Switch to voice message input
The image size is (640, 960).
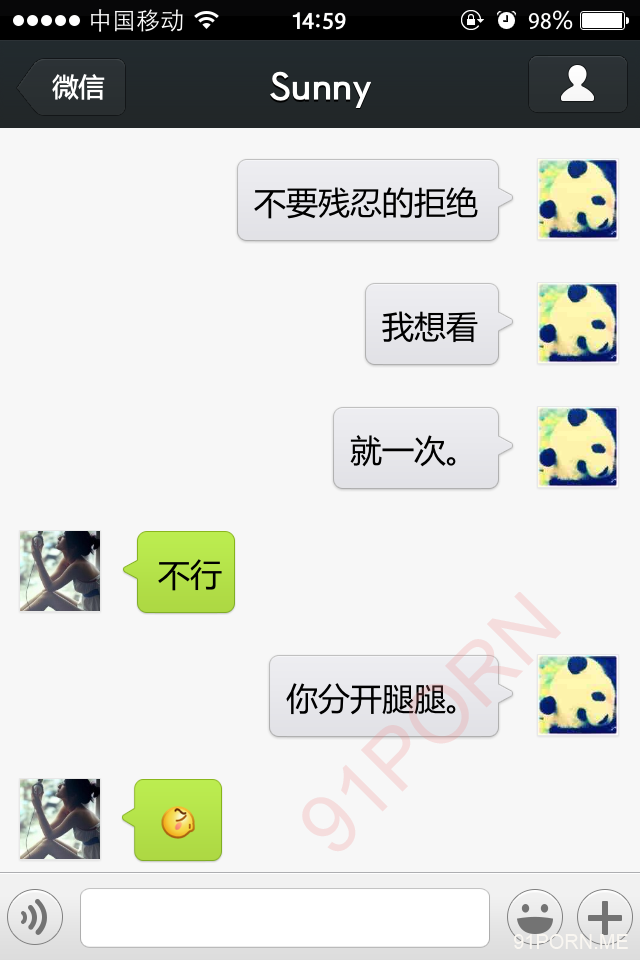click(35, 916)
